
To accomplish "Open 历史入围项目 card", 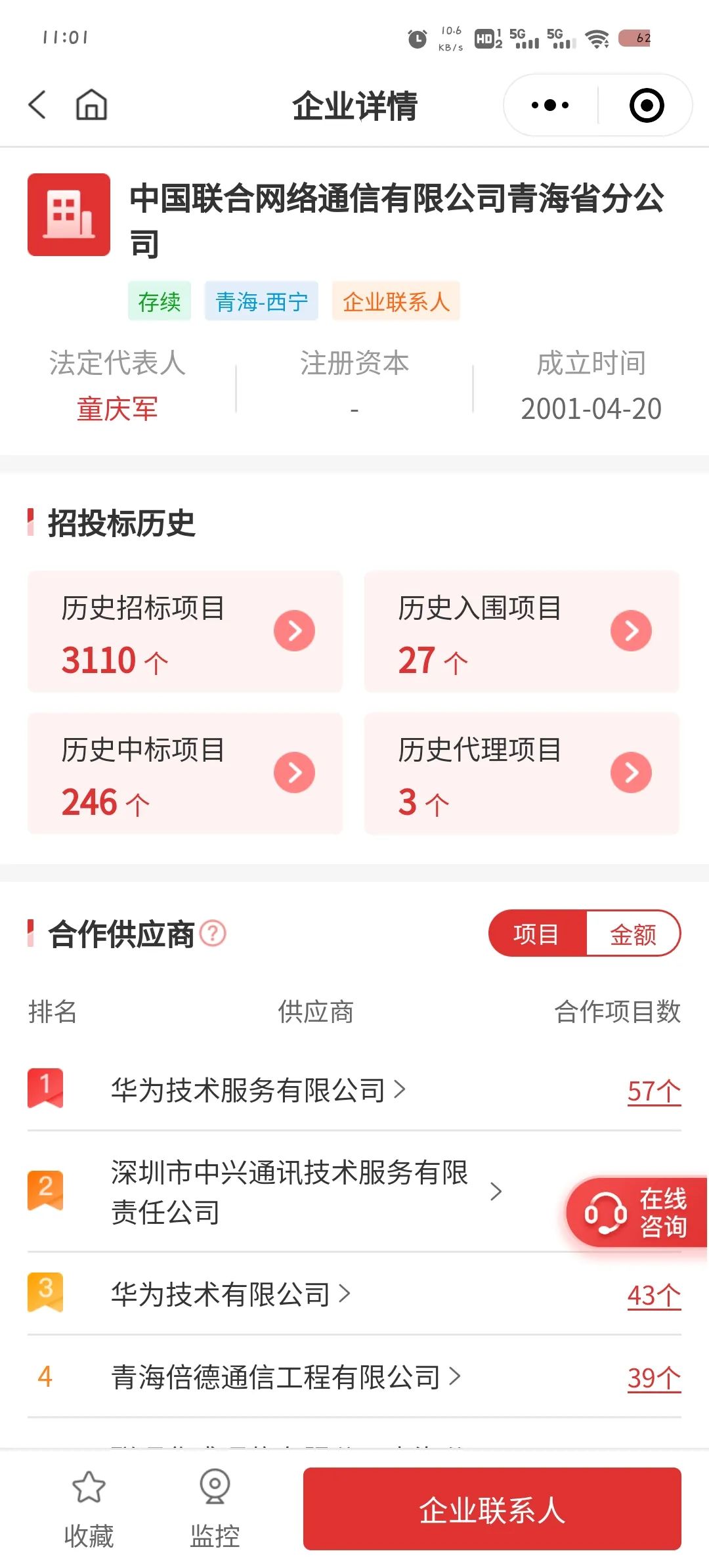I will coord(522,631).
